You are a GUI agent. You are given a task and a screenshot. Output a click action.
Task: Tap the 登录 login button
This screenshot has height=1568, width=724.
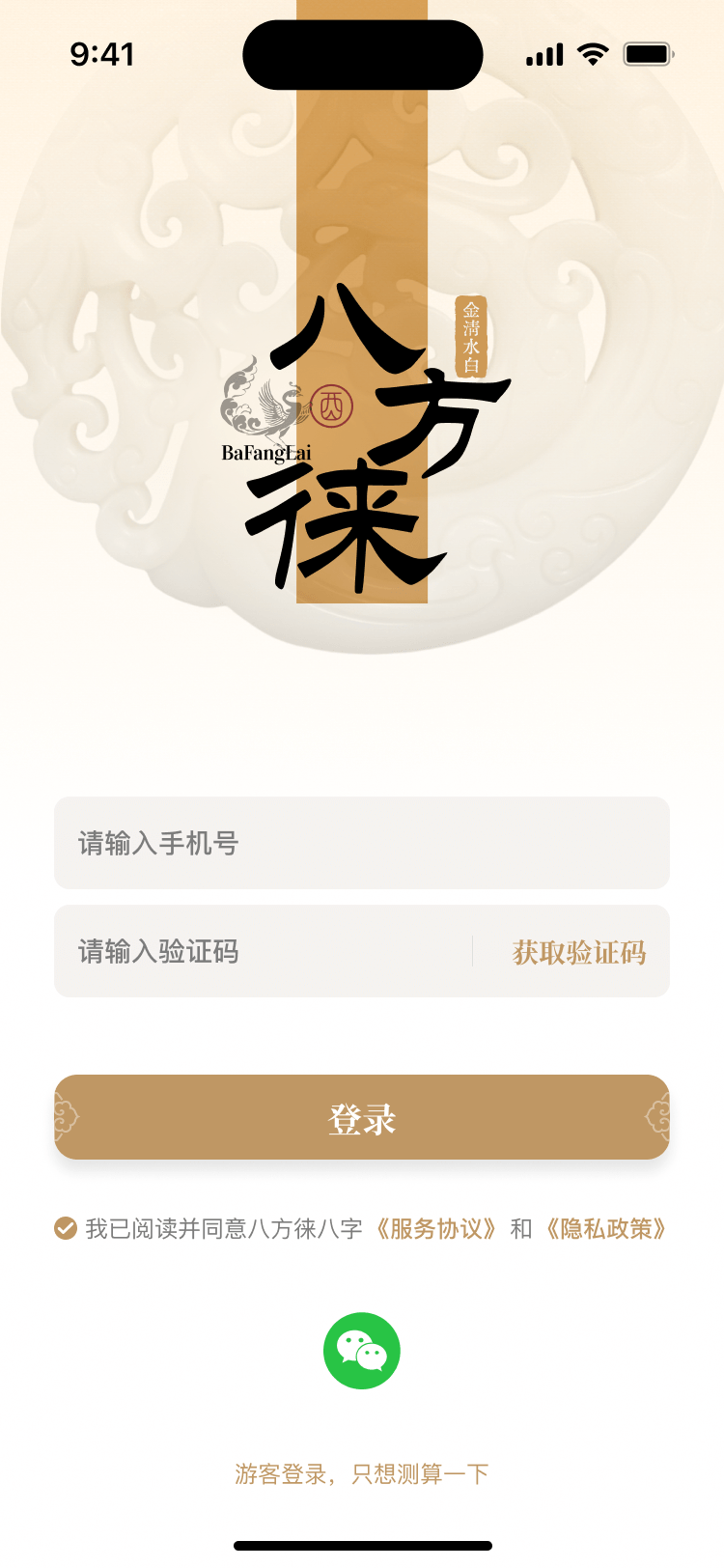click(361, 1116)
